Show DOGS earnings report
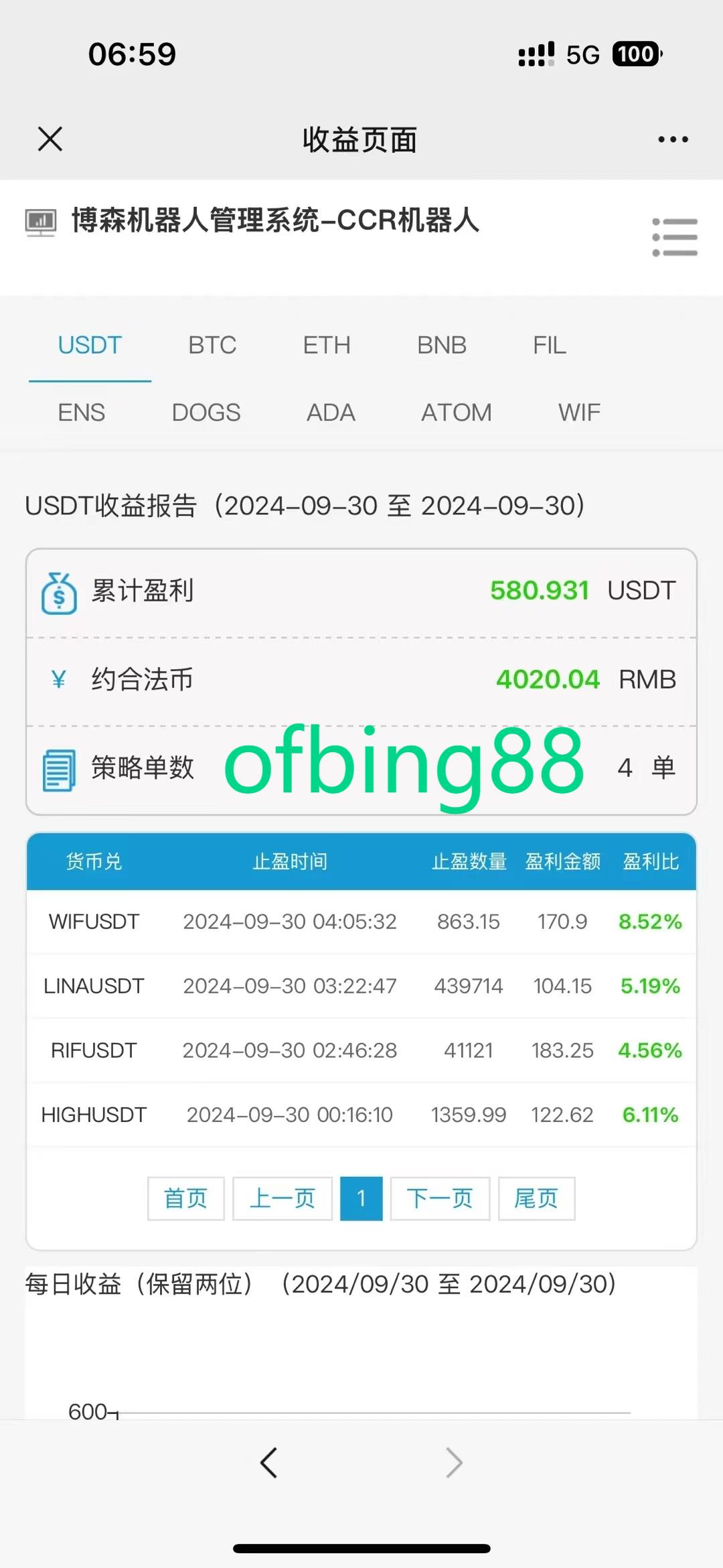 [x=206, y=413]
